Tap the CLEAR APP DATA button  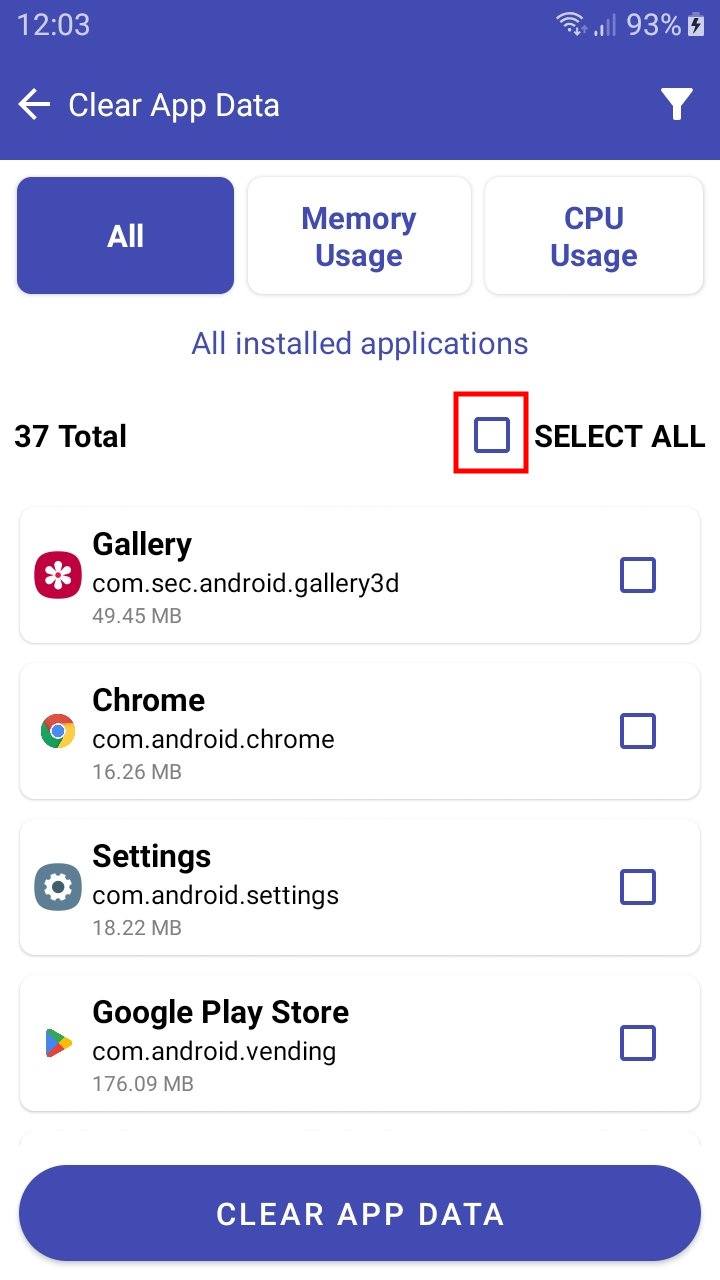pos(360,1214)
